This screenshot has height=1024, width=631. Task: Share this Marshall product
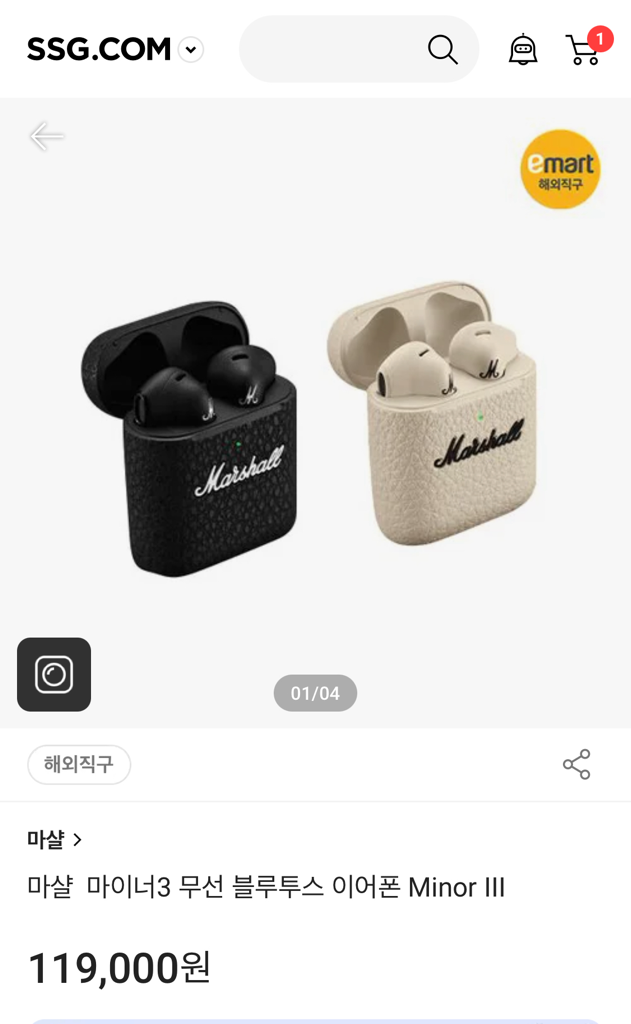pos(576,765)
